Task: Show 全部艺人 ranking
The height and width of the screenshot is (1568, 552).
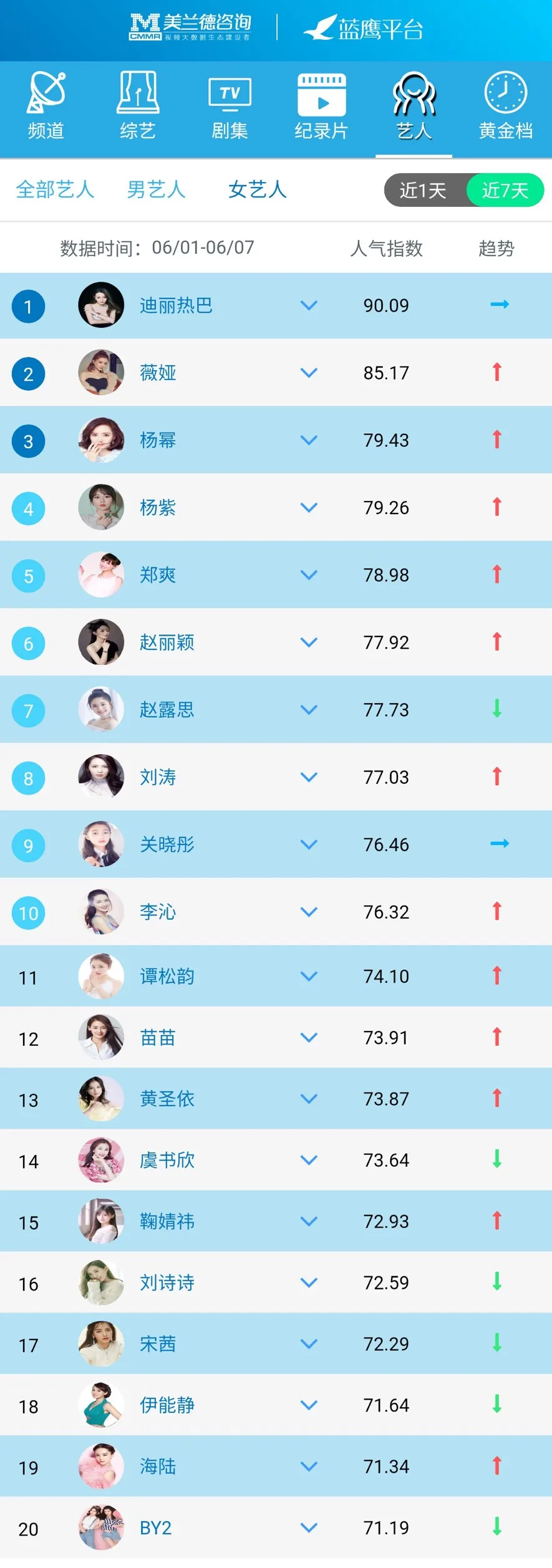Action: [55, 189]
